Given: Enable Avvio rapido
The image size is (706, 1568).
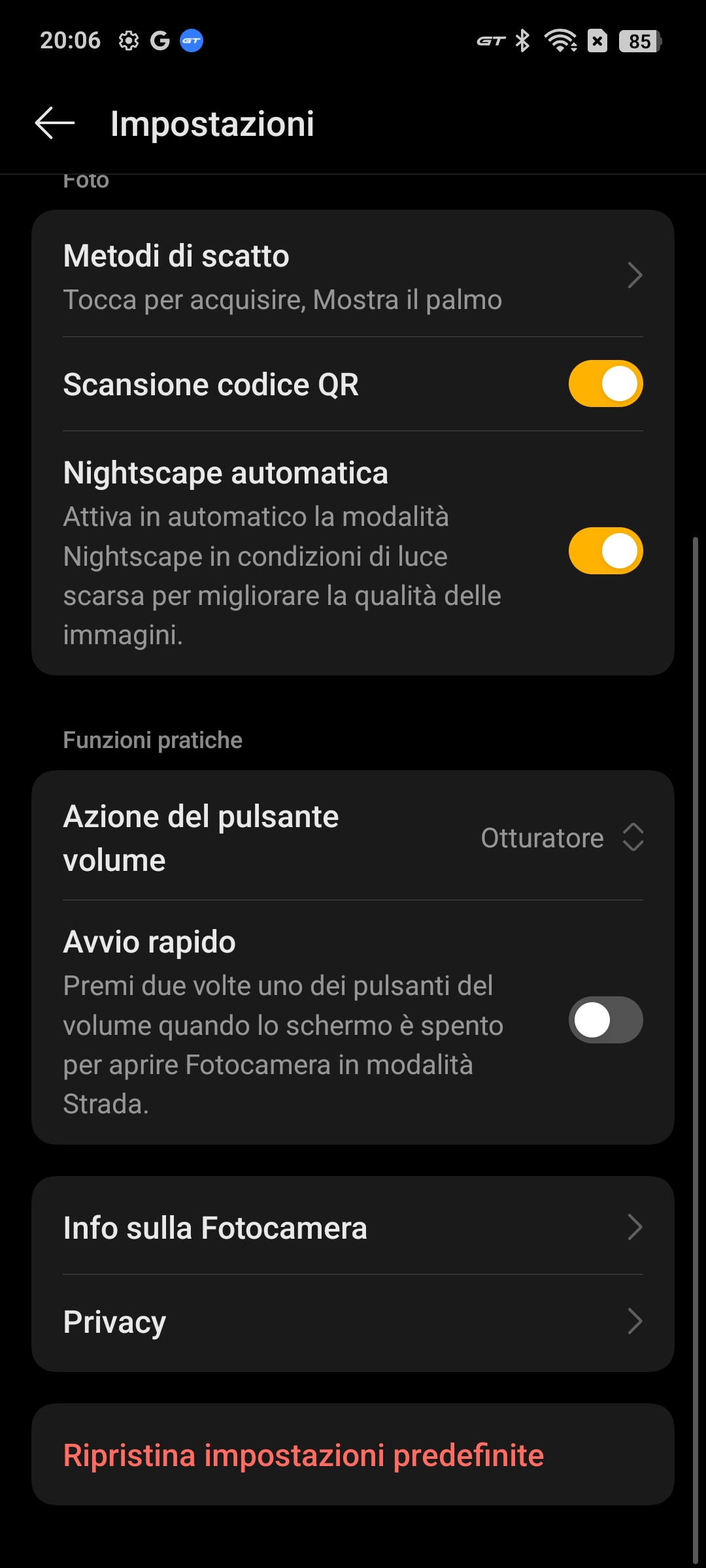Looking at the screenshot, I should click(x=605, y=1020).
